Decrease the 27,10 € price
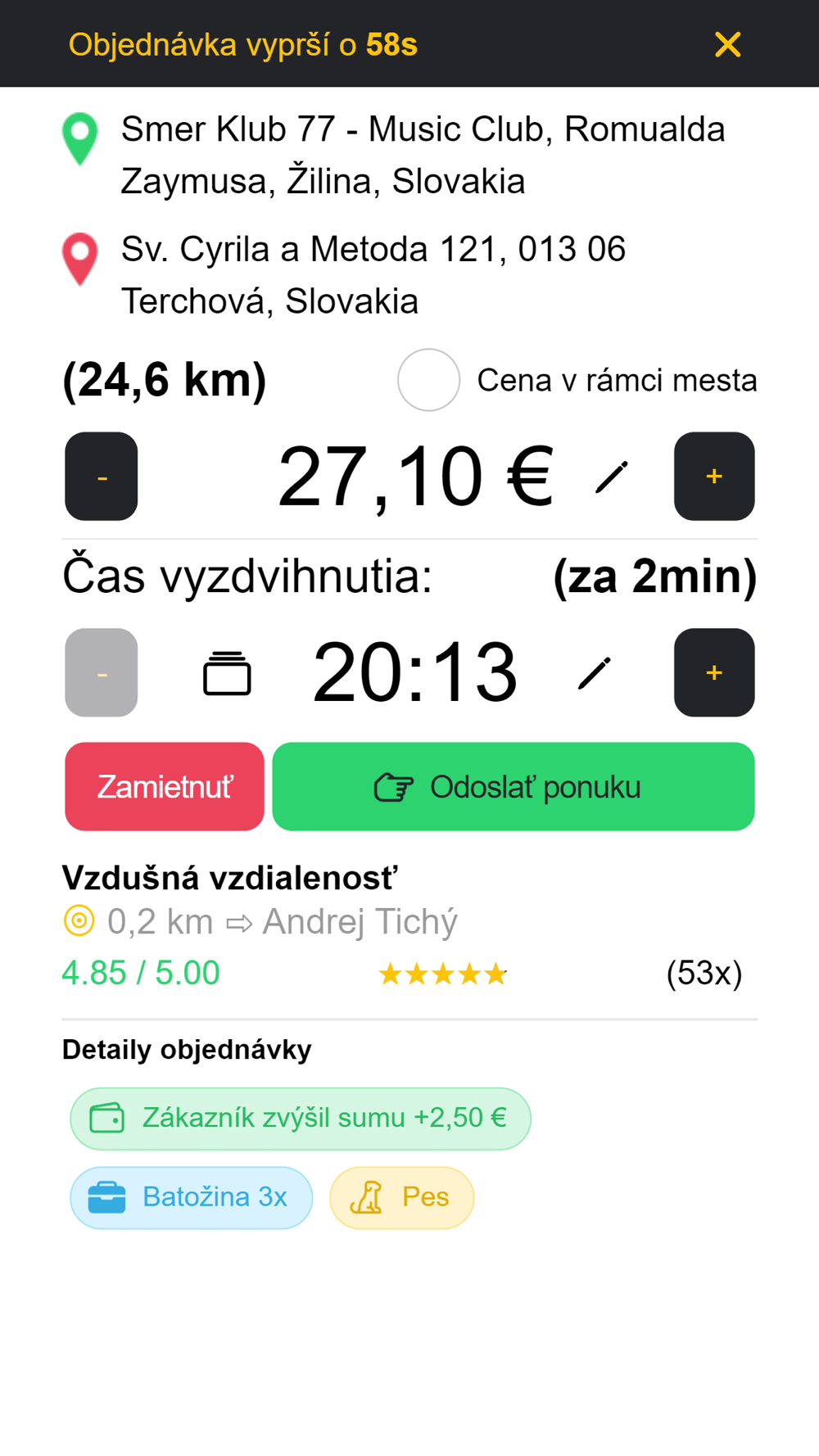 coord(102,477)
